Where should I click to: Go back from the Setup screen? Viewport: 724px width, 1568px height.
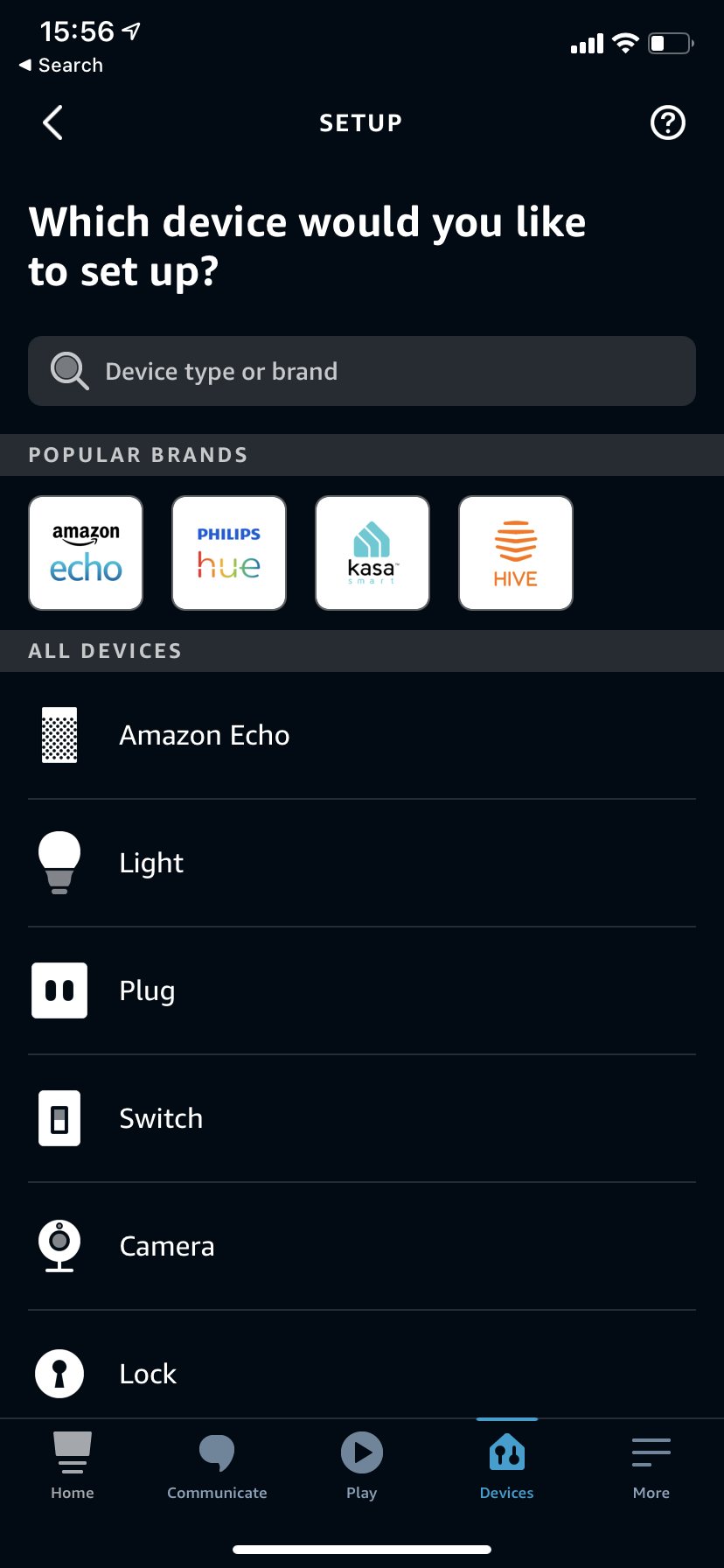click(53, 122)
